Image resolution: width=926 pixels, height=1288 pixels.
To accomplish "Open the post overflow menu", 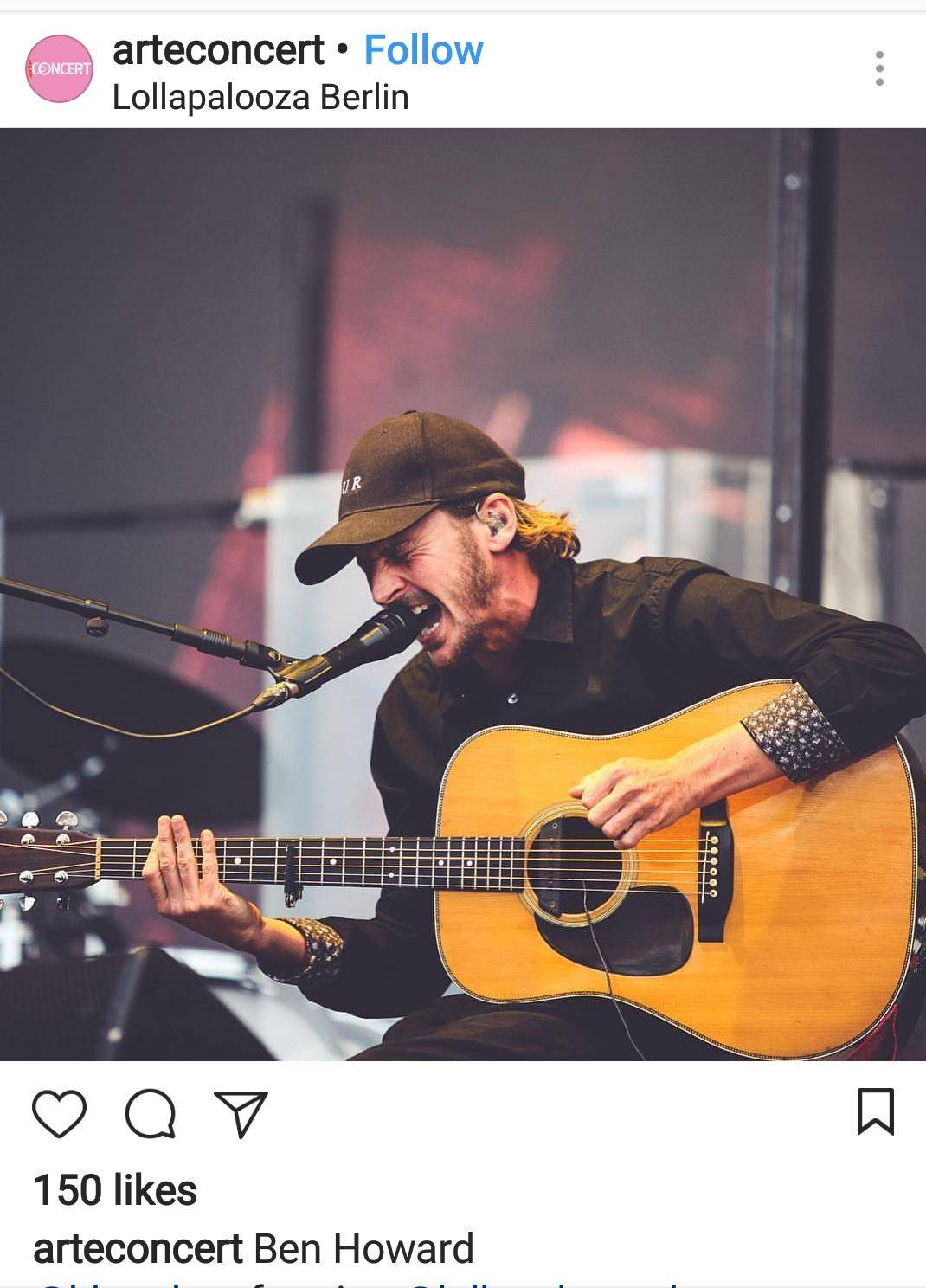I will coord(879,68).
